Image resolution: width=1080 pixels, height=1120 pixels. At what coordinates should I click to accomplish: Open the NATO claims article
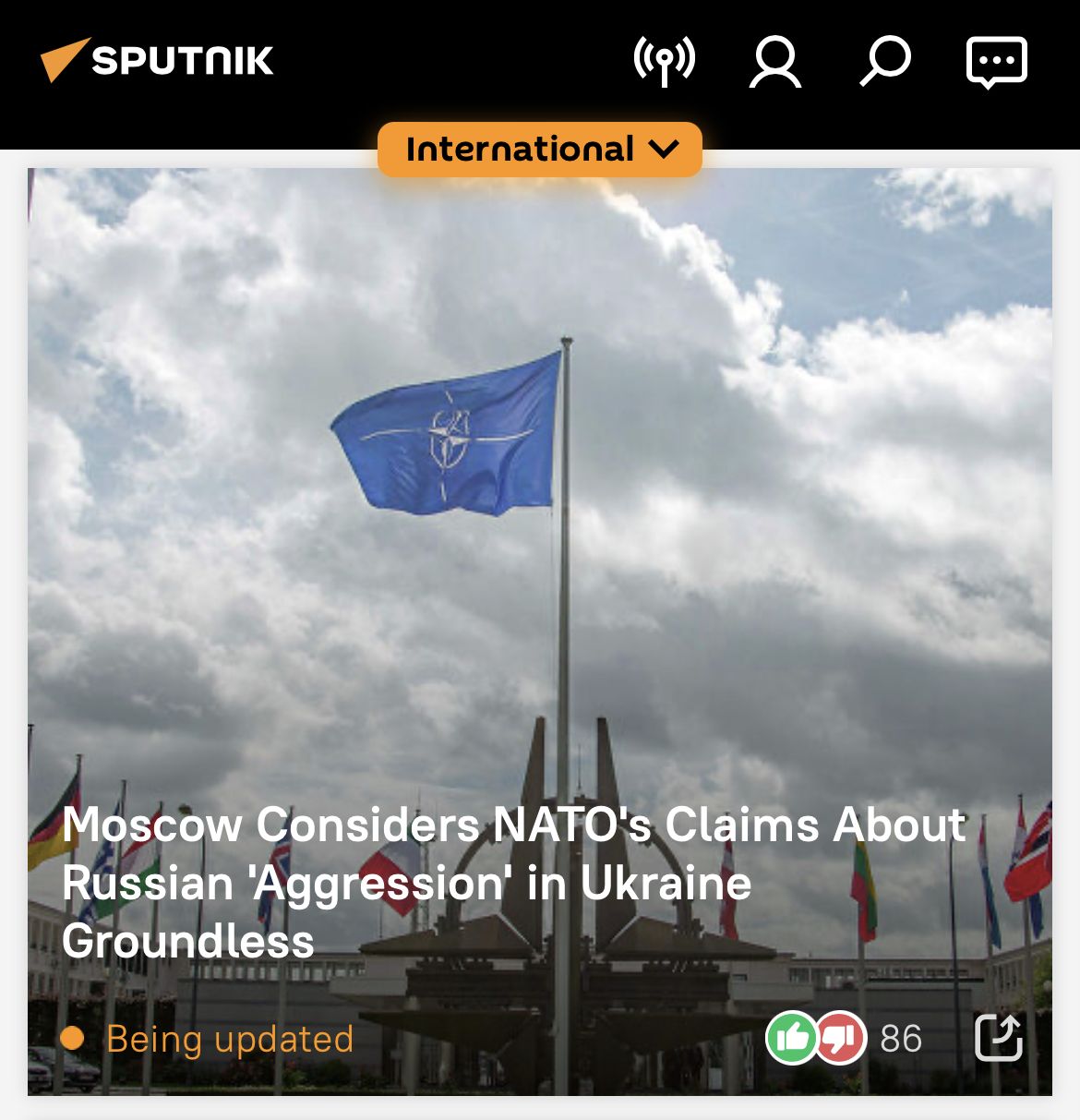513,882
